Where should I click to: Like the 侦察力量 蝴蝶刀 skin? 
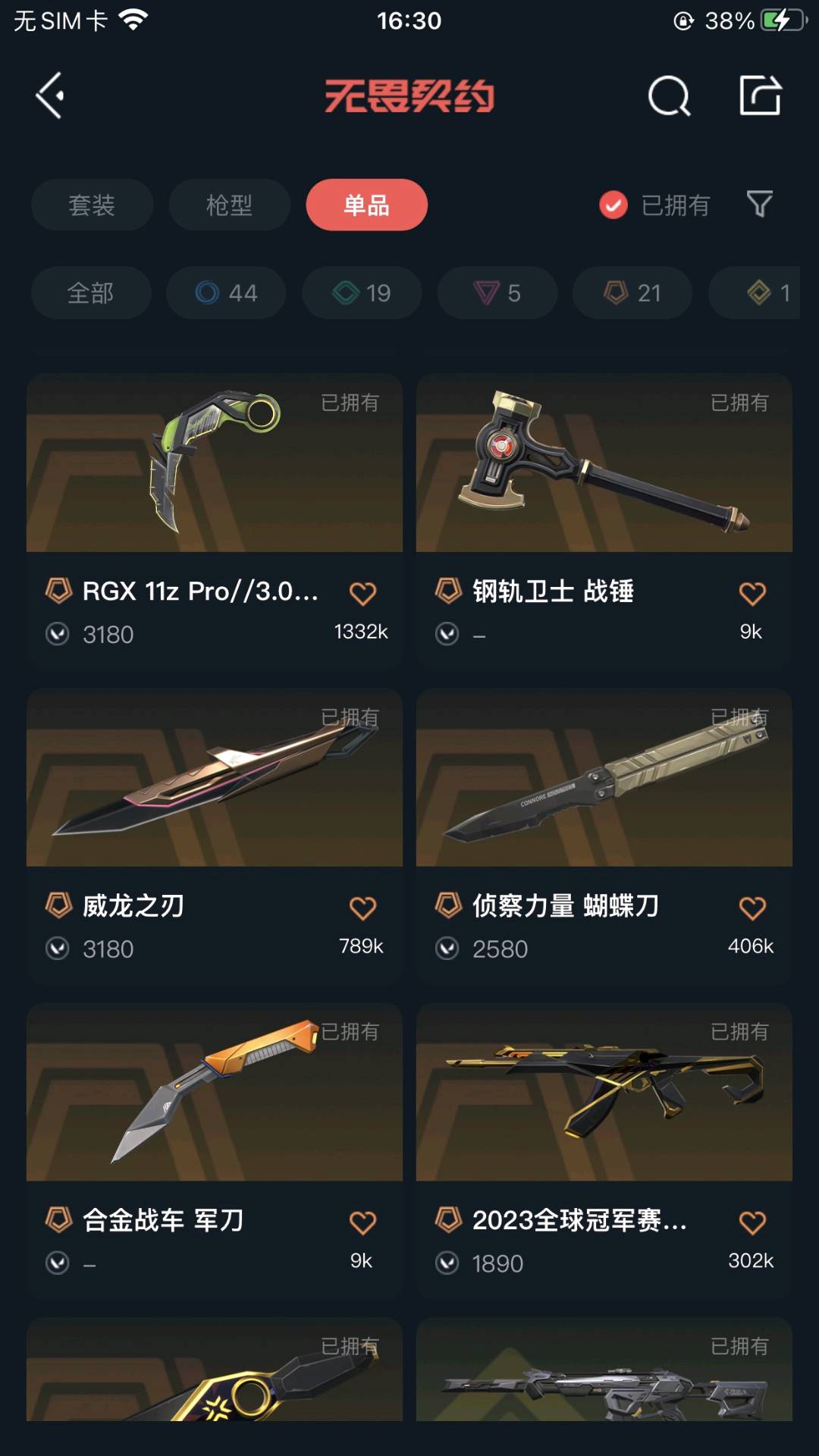pyautogui.click(x=752, y=908)
